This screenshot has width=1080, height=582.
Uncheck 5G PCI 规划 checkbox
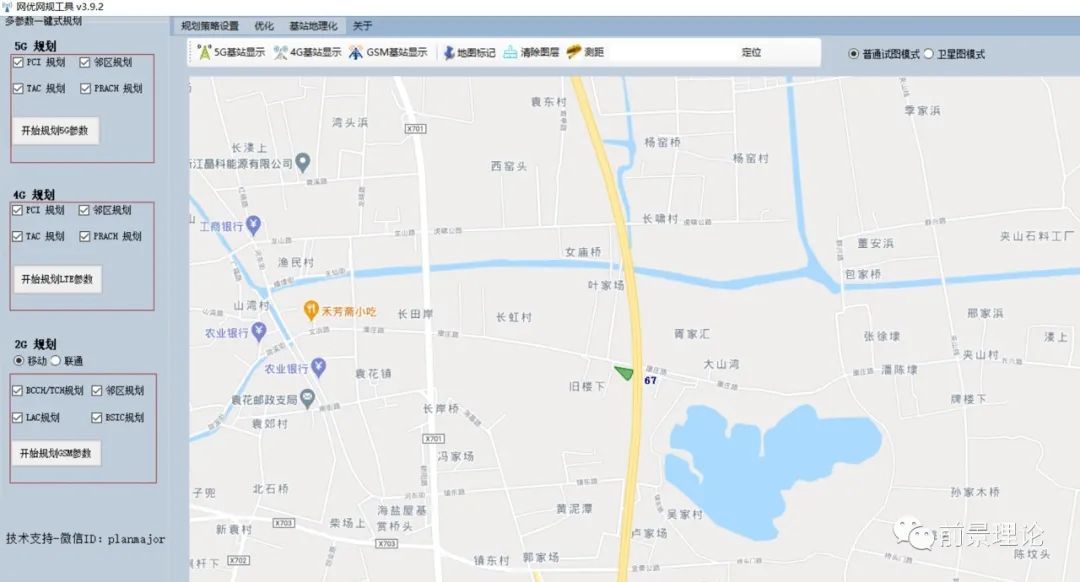click(x=19, y=62)
